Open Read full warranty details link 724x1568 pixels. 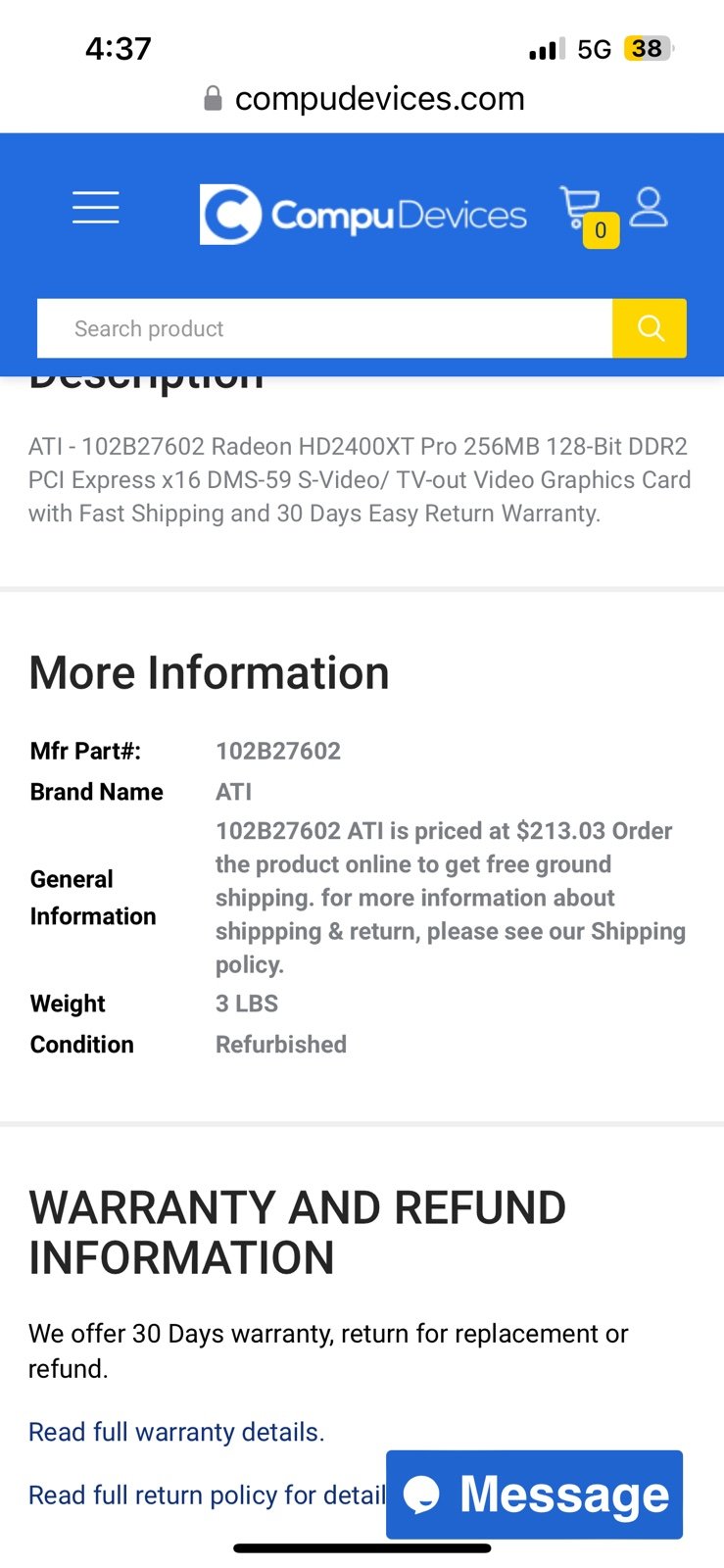coord(176,1432)
